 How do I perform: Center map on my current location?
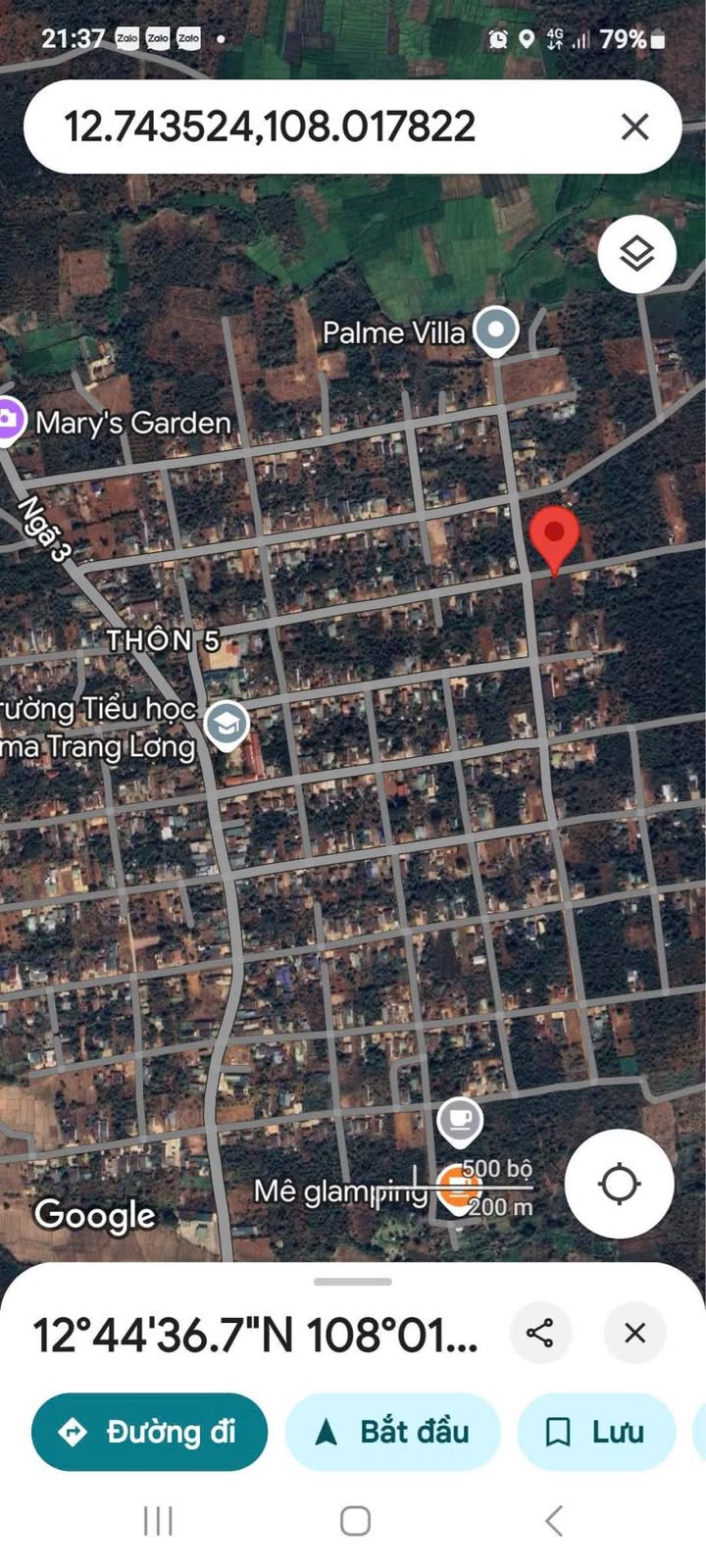pos(619,1184)
